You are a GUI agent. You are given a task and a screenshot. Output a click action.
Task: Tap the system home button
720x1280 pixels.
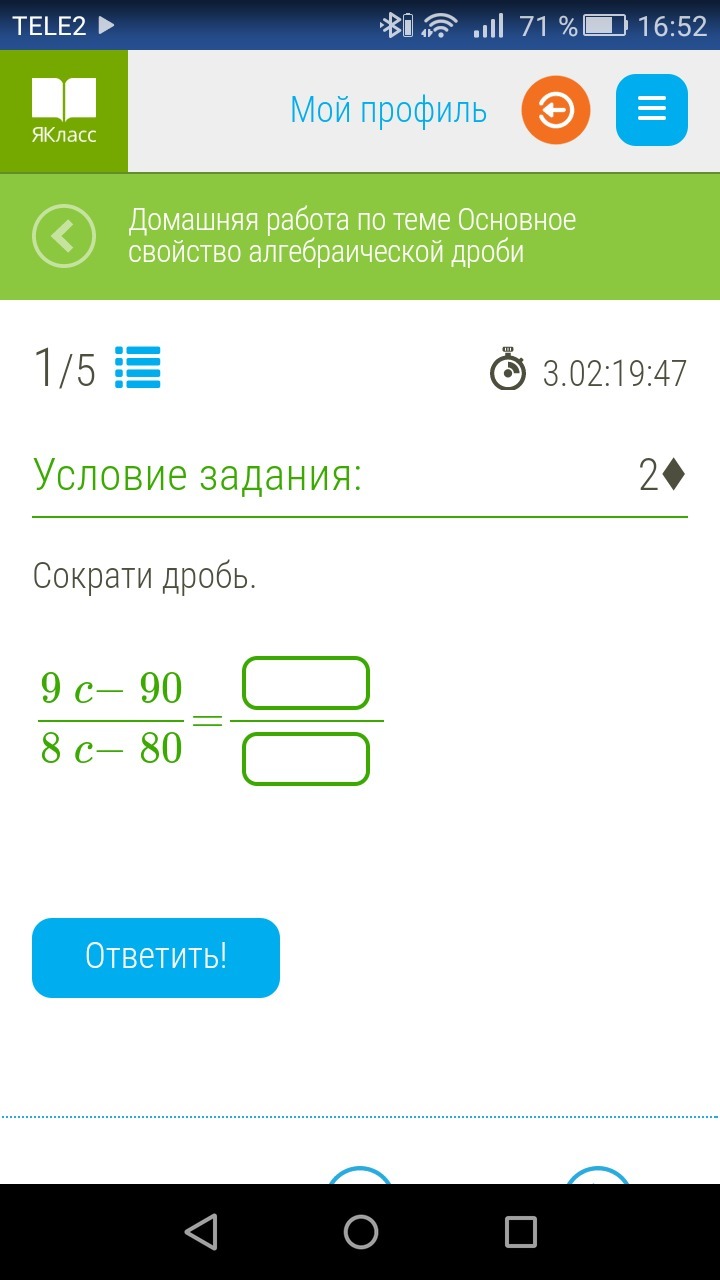click(361, 1232)
